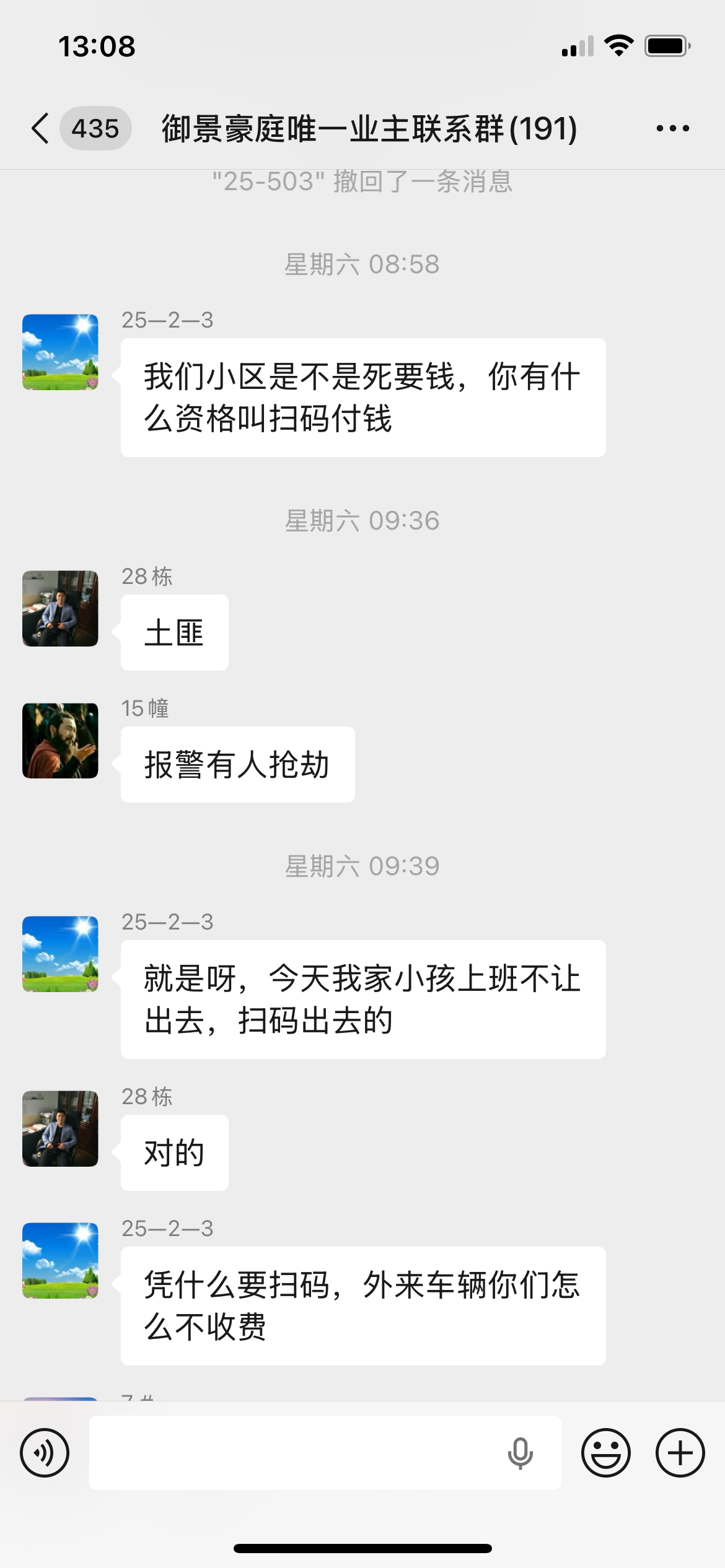Tap the back arrow to leave the chat
Viewport: 725px width, 1568px height.
pyautogui.click(x=39, y=127)
